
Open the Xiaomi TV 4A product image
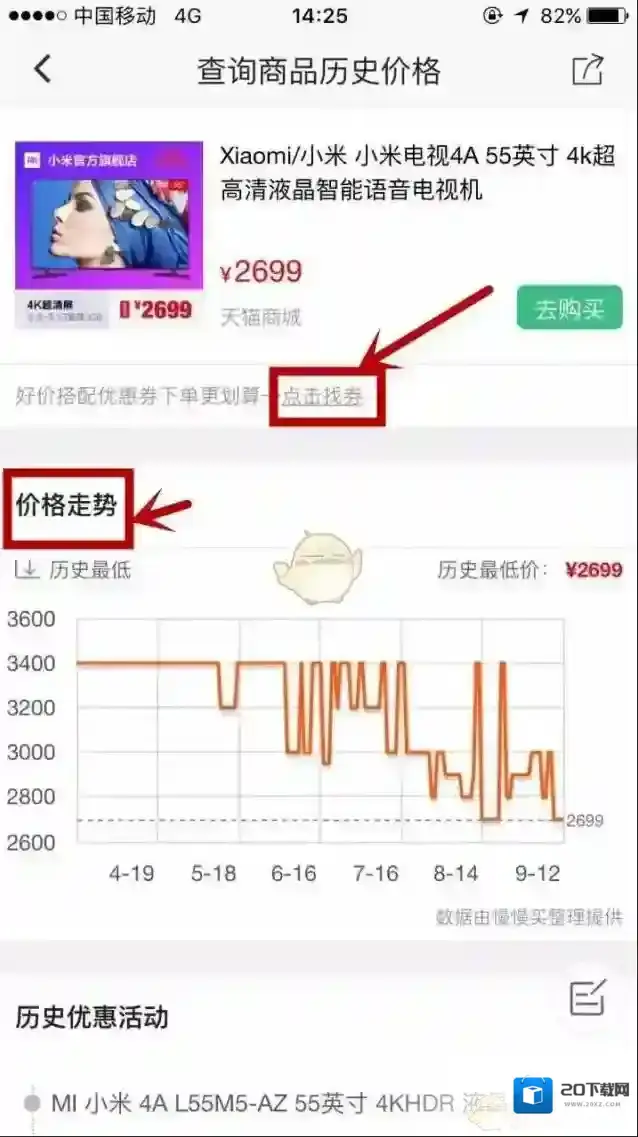(104, 235)
